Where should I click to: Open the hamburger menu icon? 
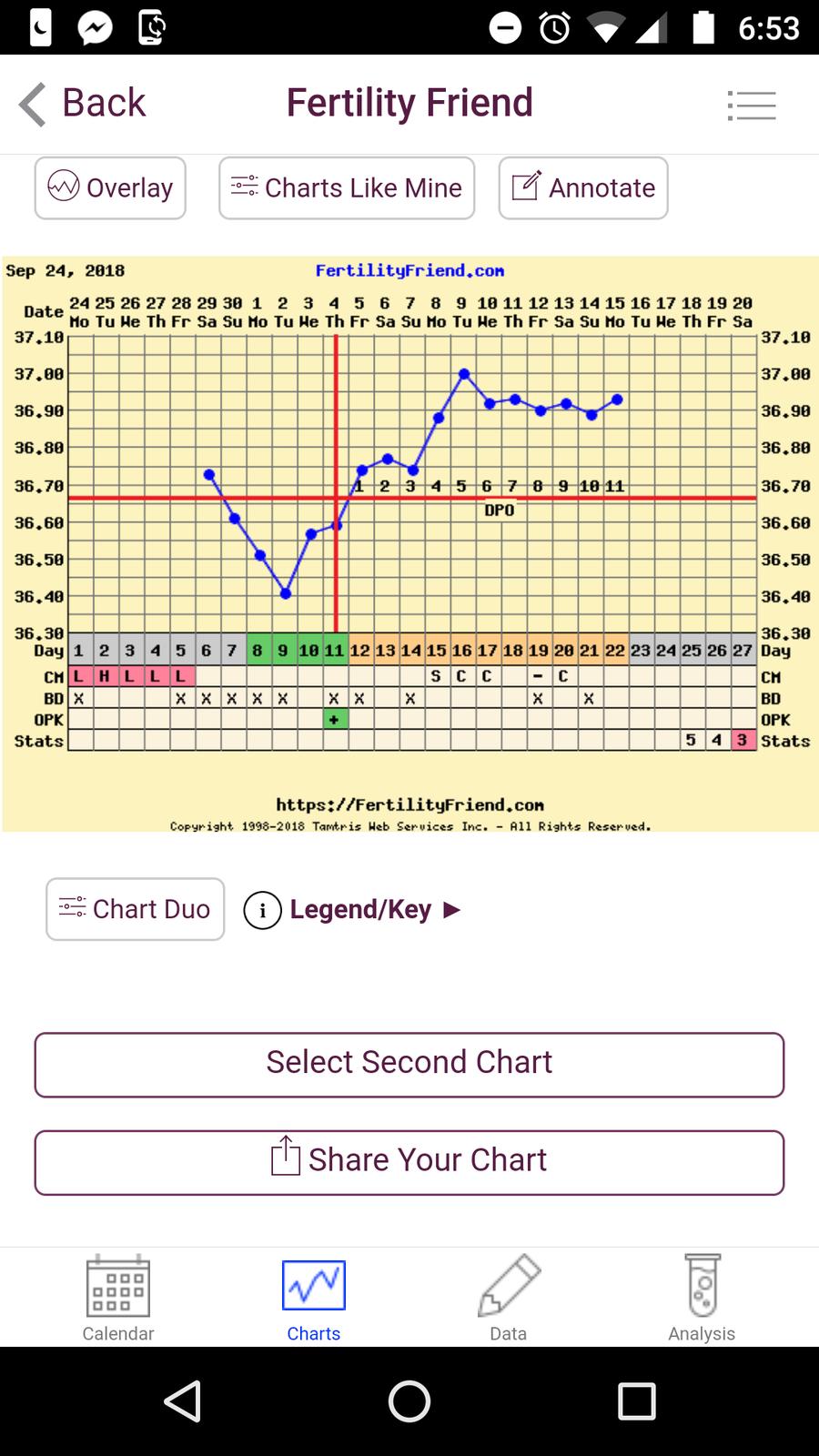(x=752, y=106)
